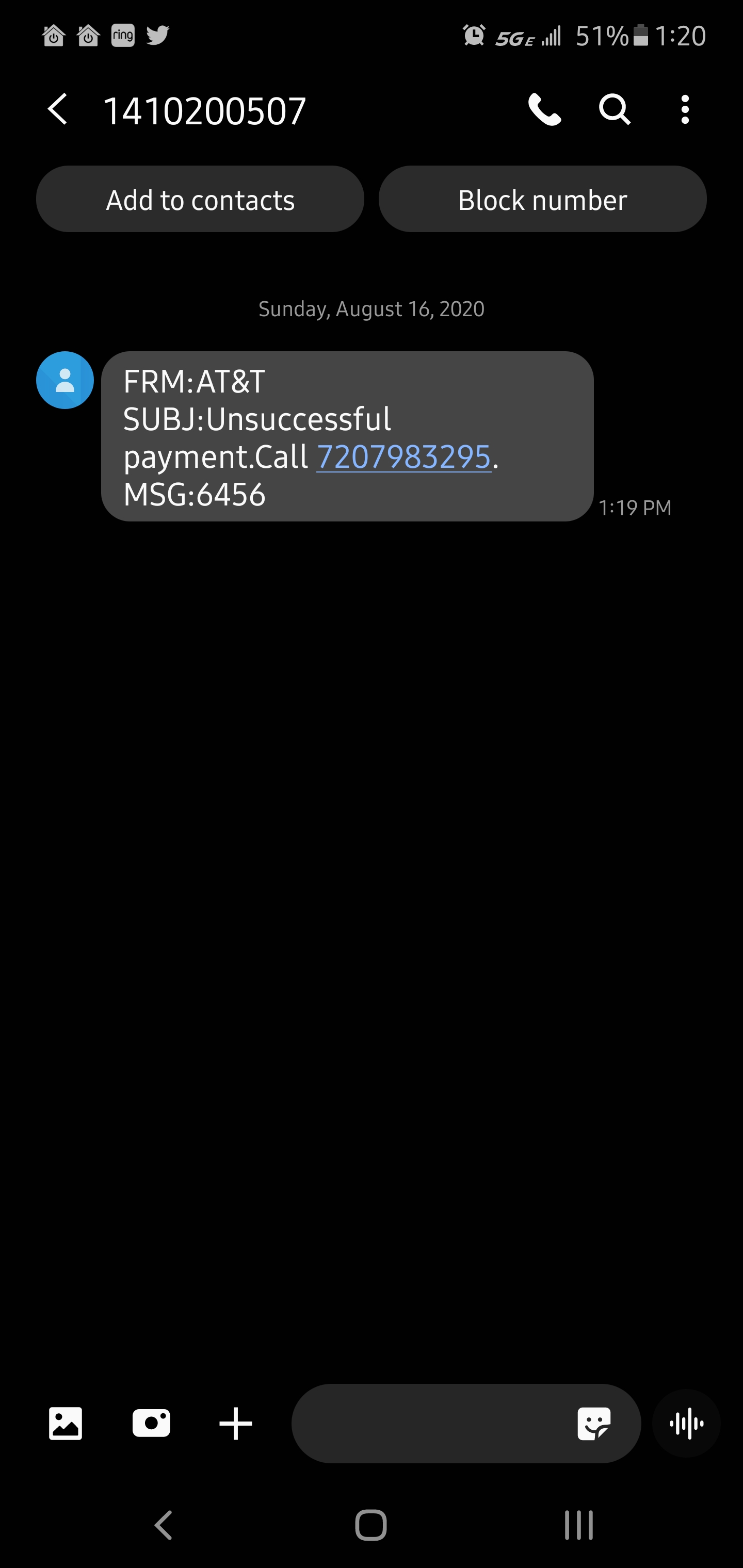Screen dimensions: 743x1568
Task: Select the sender's contact avatar
Action: coord(64,379)
